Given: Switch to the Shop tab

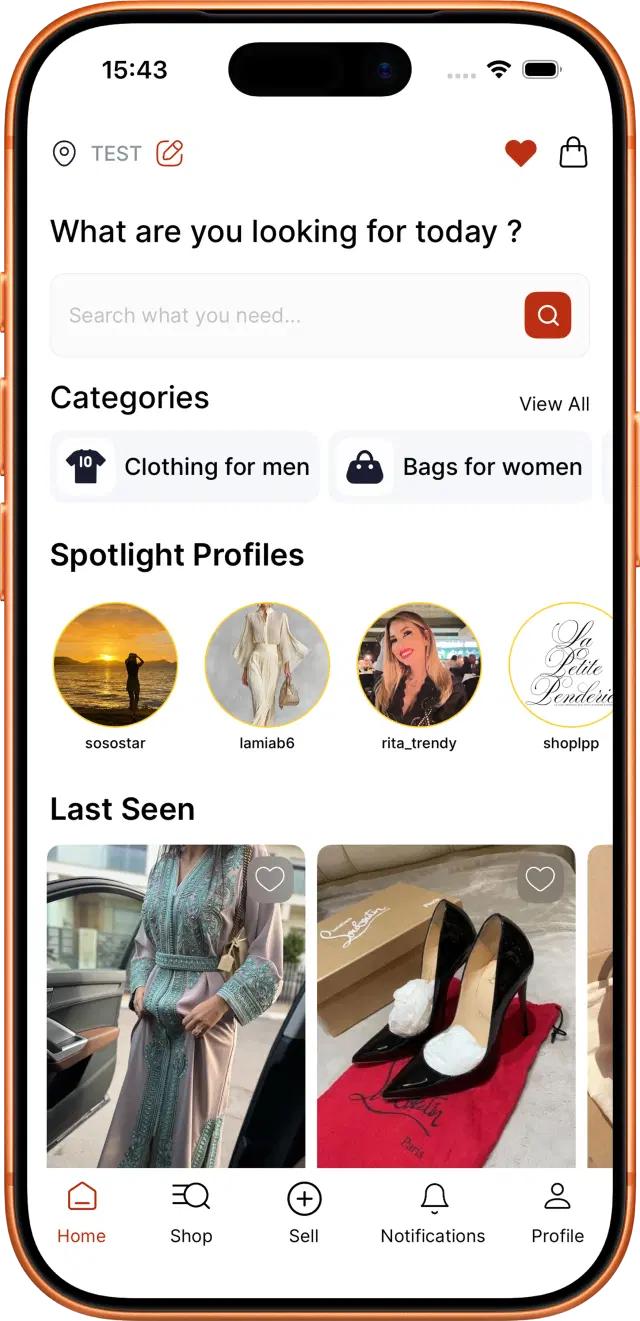Looking at the screenshot, I should (x=191, y=1212).
